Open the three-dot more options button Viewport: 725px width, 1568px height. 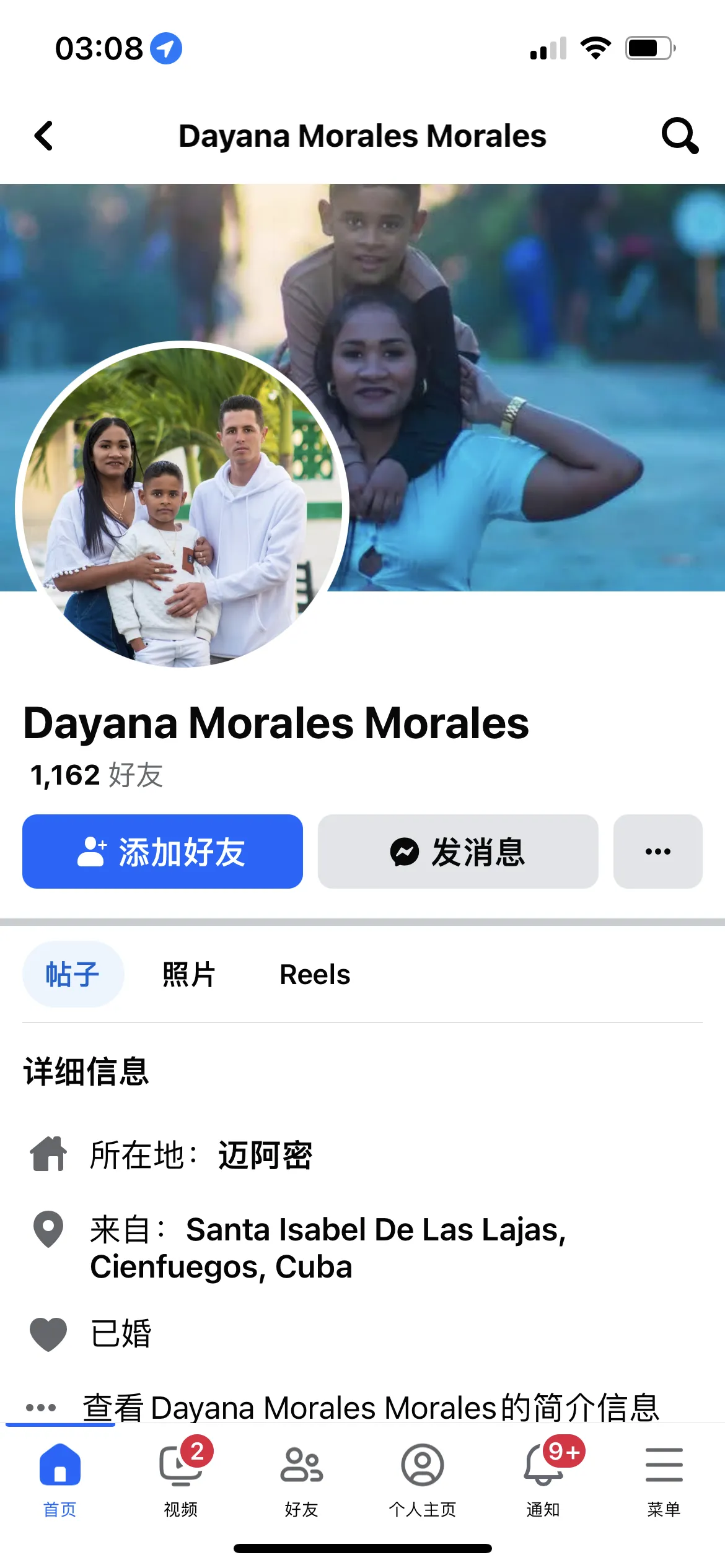point(657,852)
